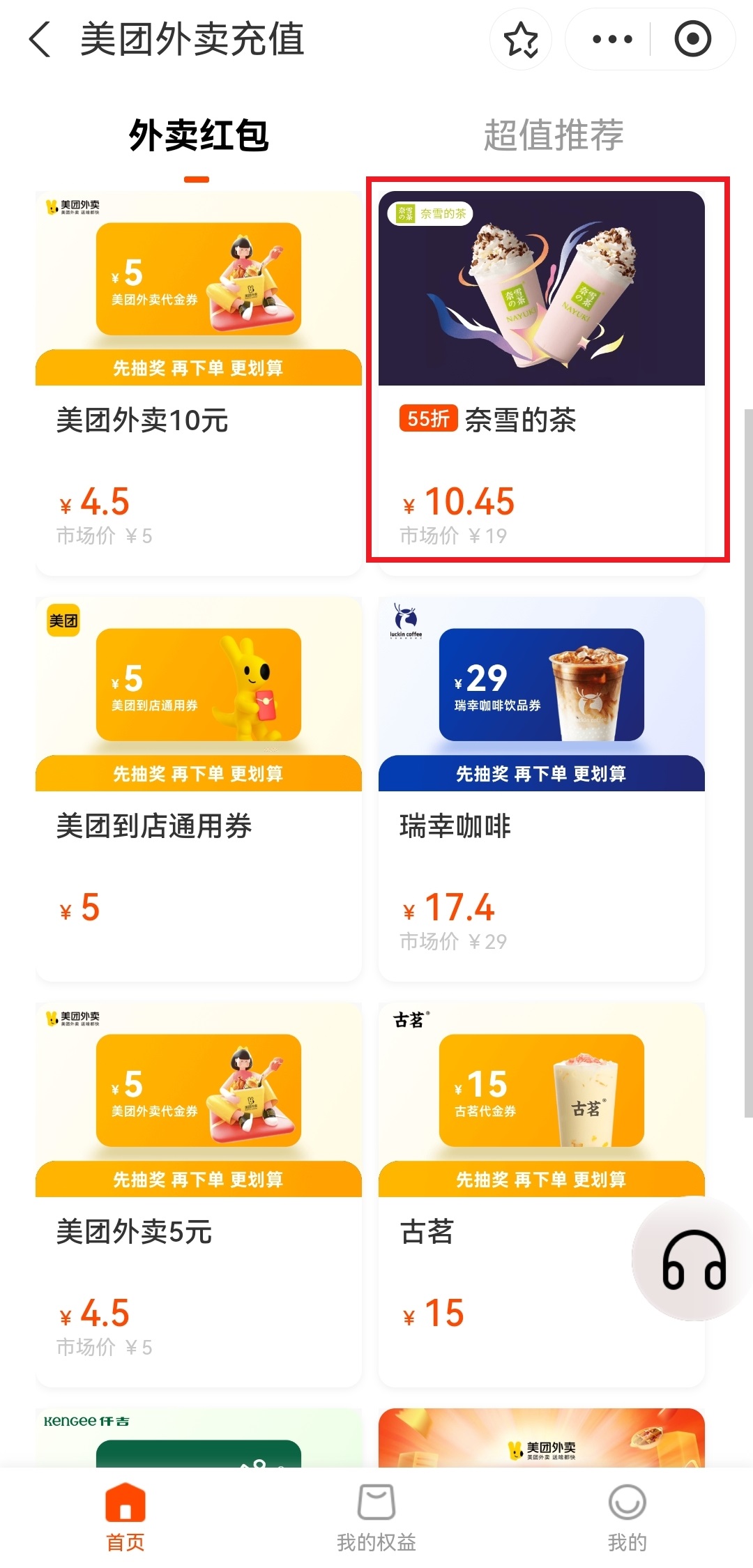View the 美团到店通用券 card

click(199, 789)
